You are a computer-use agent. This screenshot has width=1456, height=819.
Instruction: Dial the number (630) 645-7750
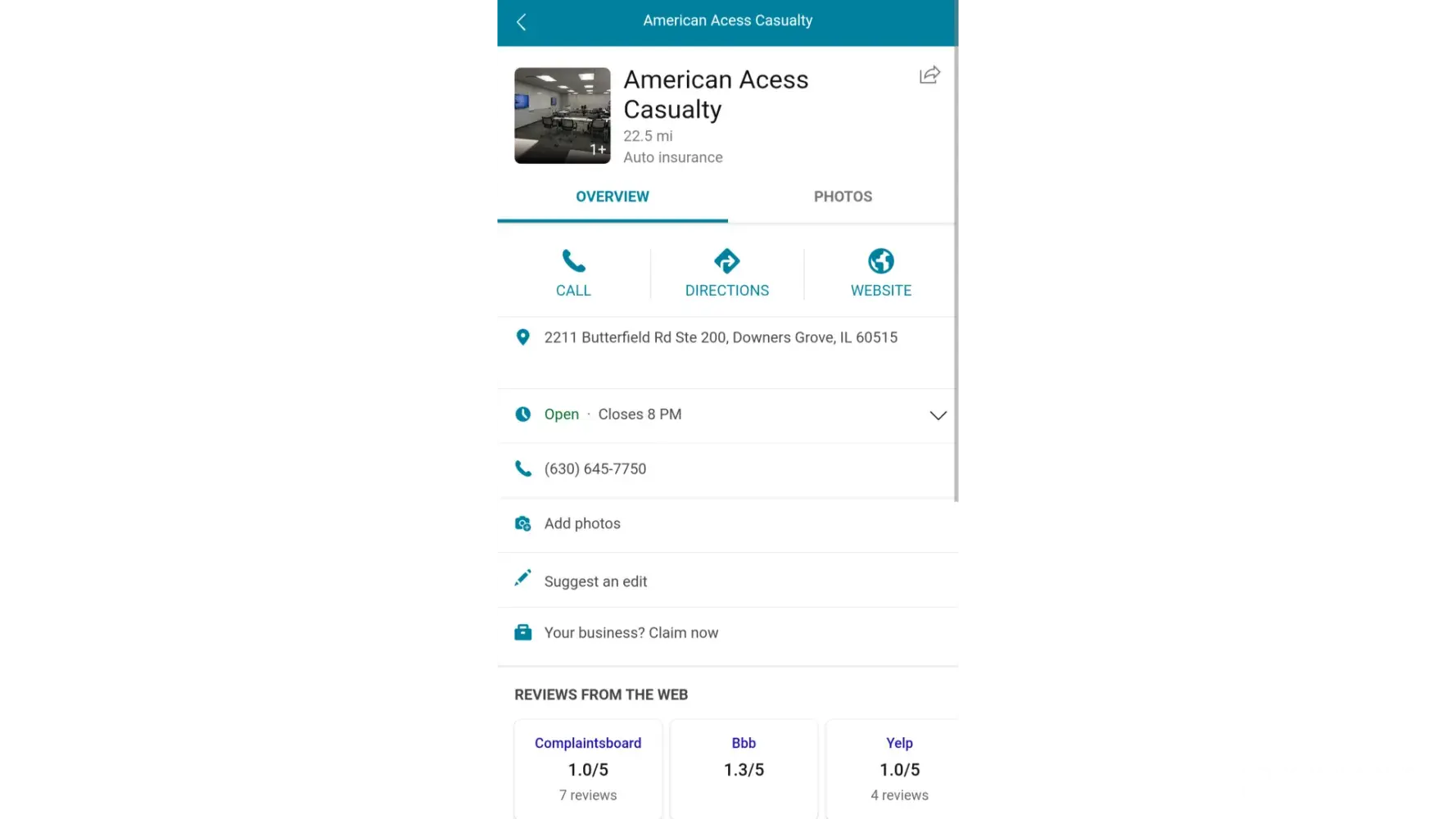point(595,469)
